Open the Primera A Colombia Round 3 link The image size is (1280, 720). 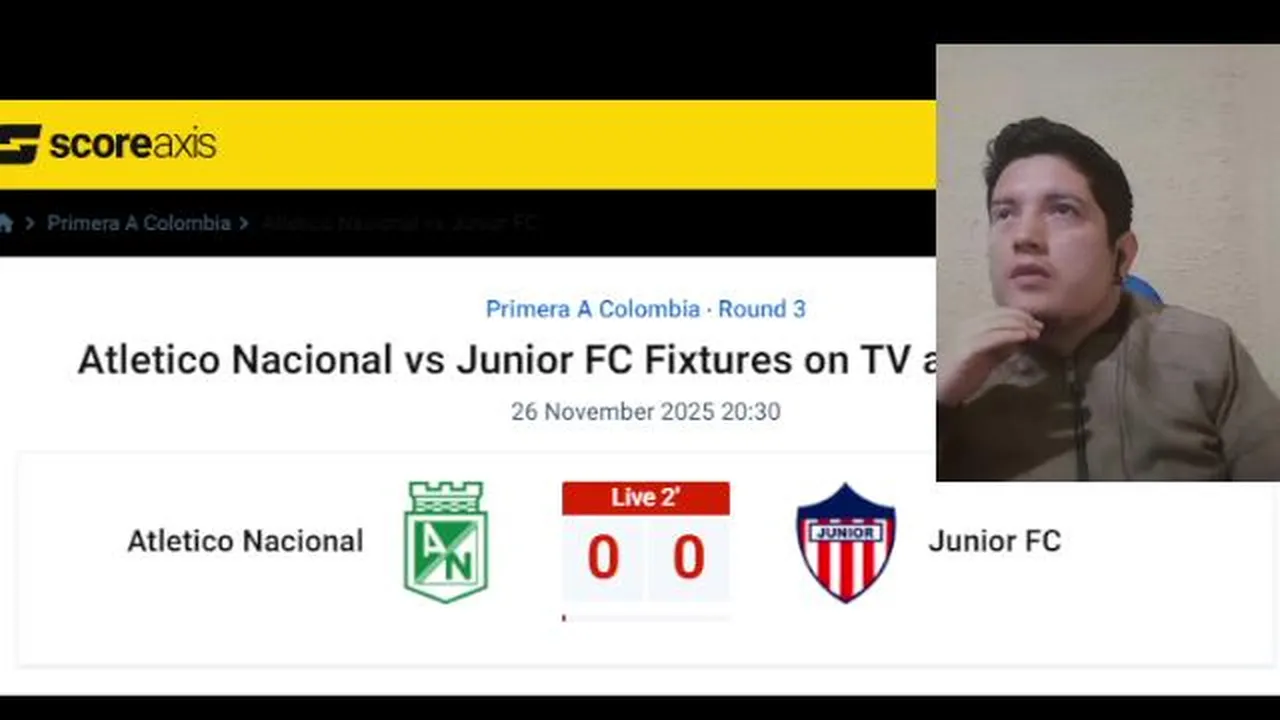645,309
